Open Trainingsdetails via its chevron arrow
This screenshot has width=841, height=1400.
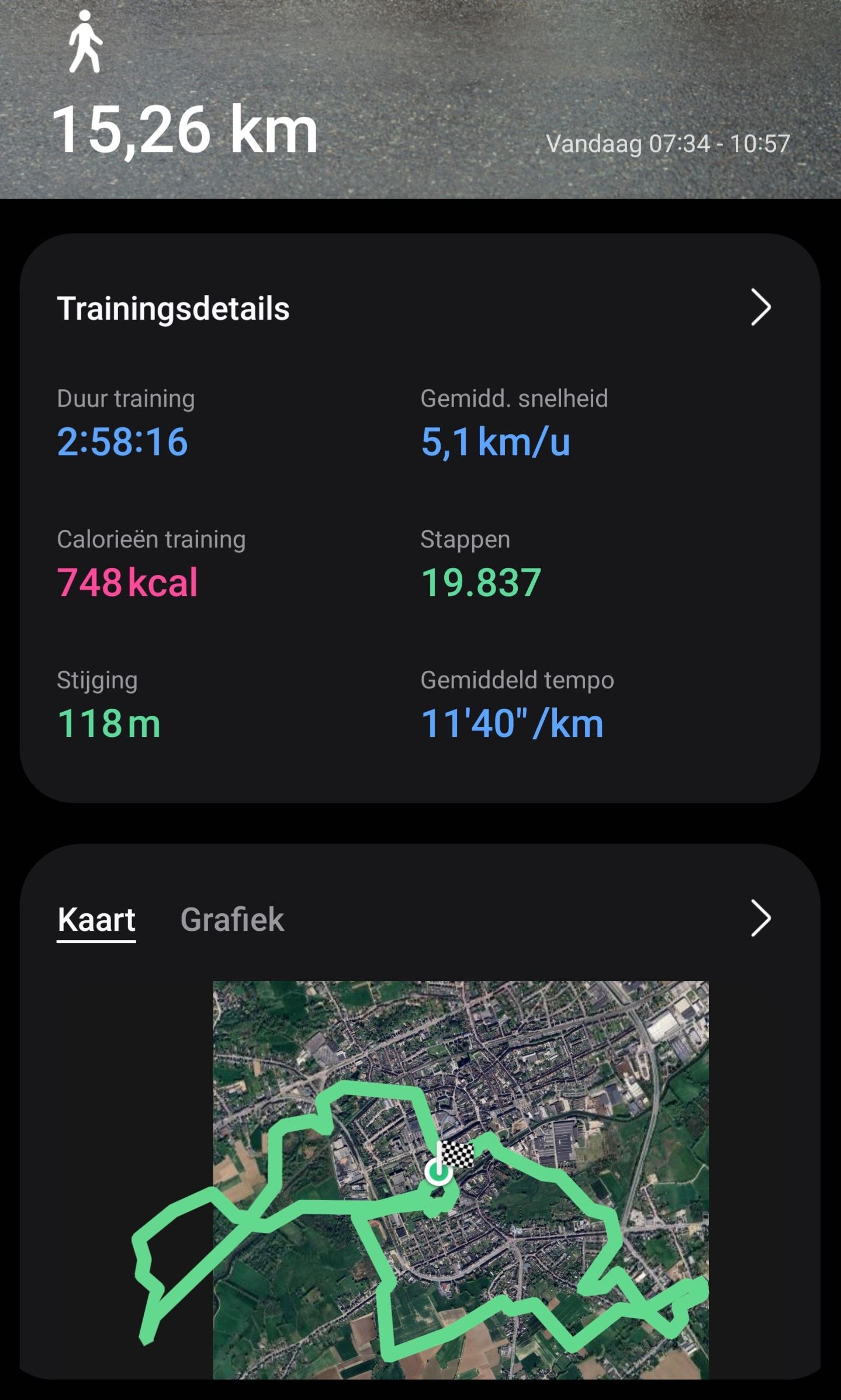pos(760,307)
